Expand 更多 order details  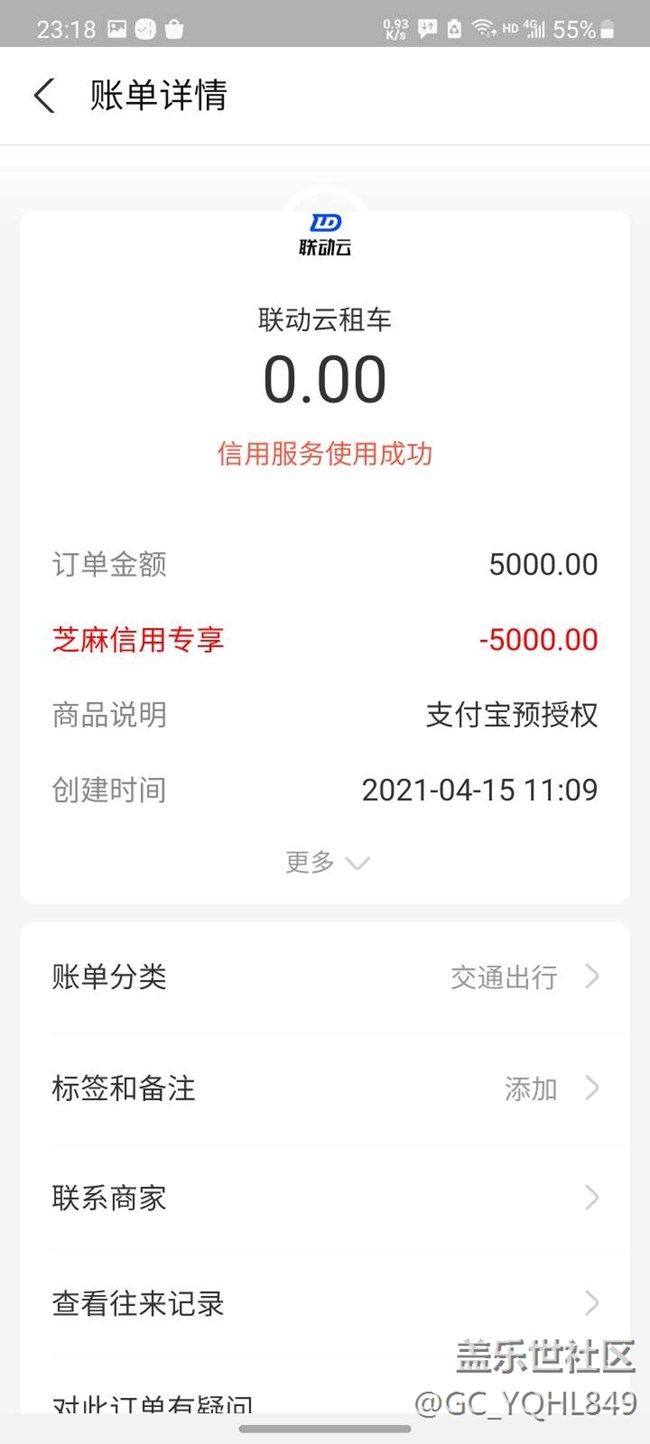326,862
